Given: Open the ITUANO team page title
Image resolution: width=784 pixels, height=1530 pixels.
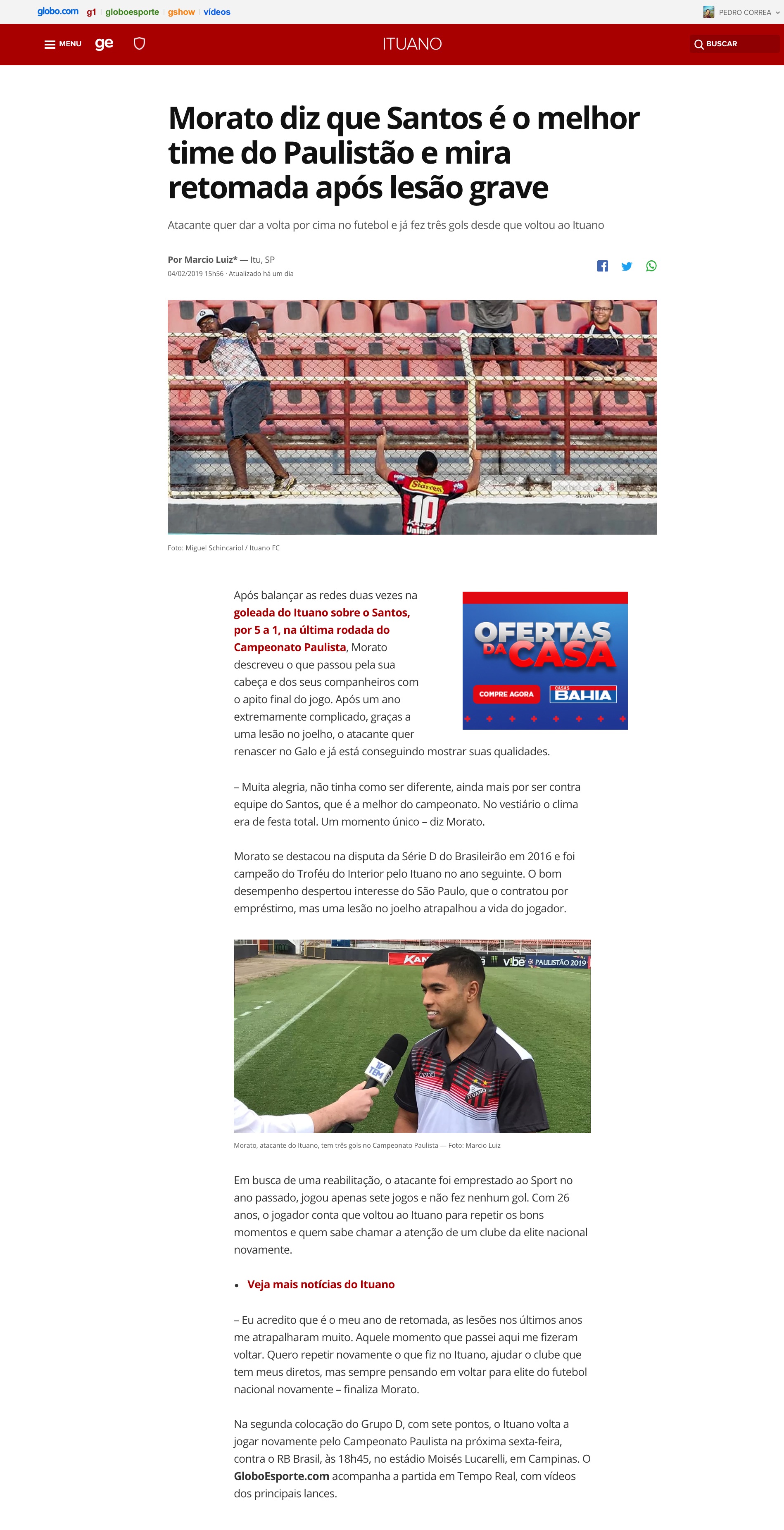Looking at the screenshot, I should coord(411,44).
